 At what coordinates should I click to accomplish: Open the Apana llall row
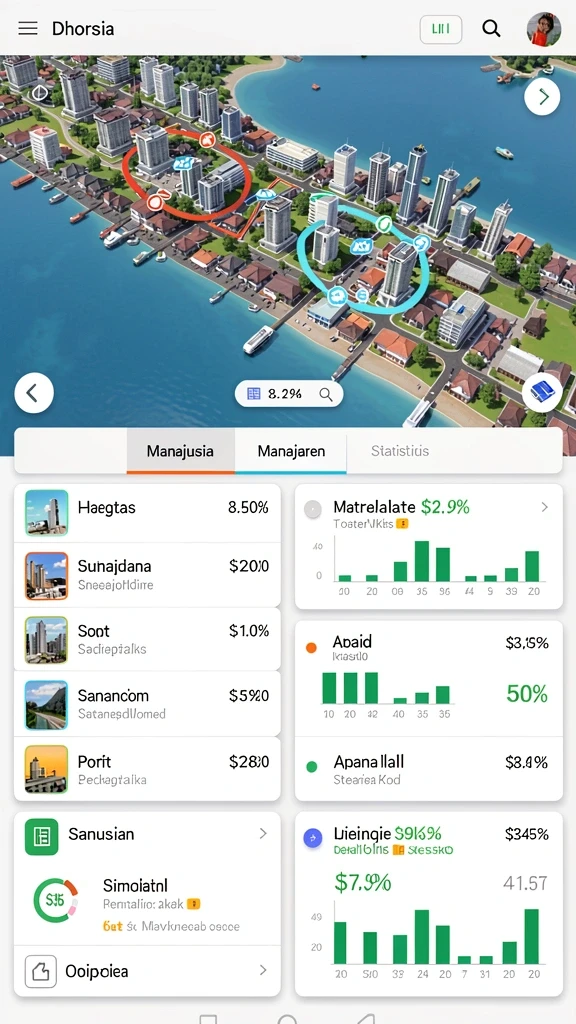coord(429,769)
